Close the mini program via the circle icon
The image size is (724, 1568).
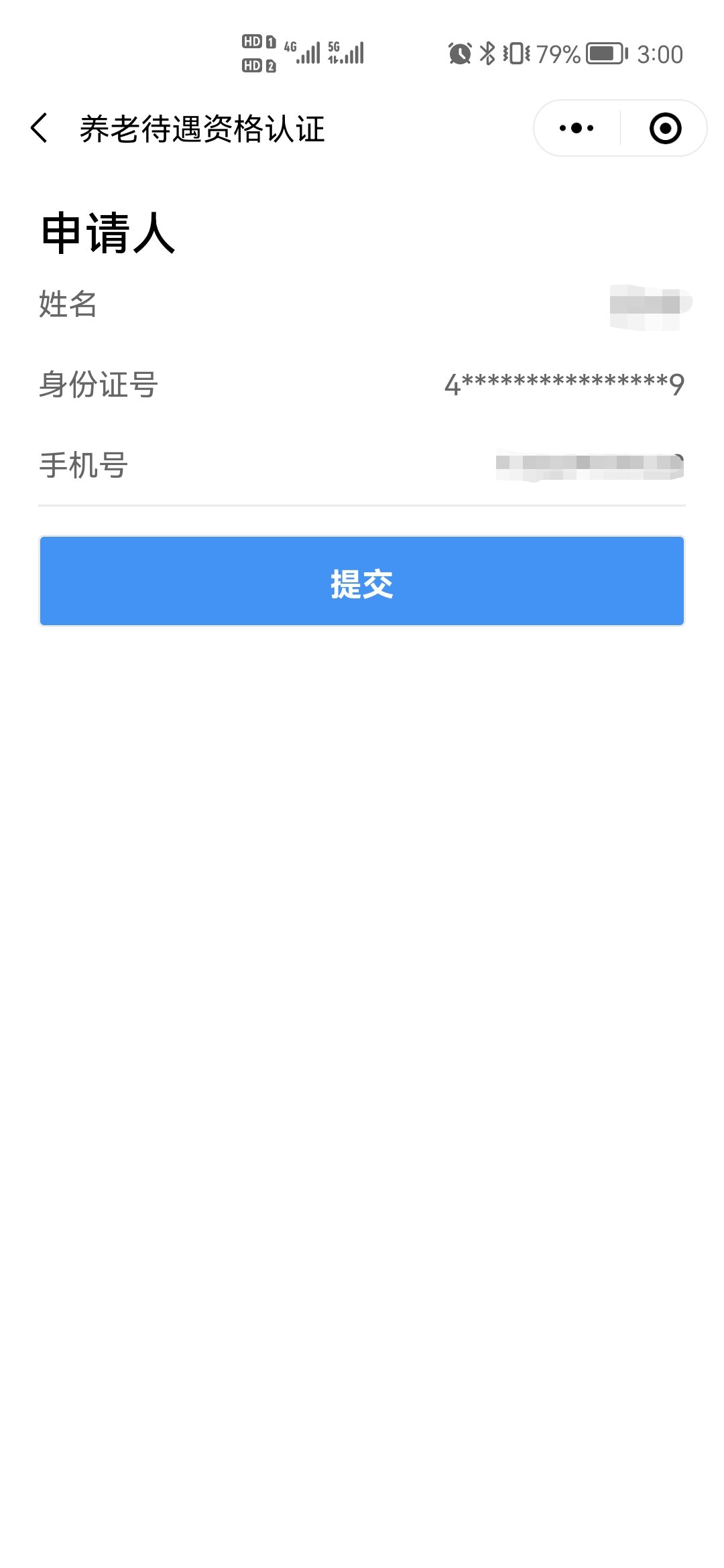(665, 128)
